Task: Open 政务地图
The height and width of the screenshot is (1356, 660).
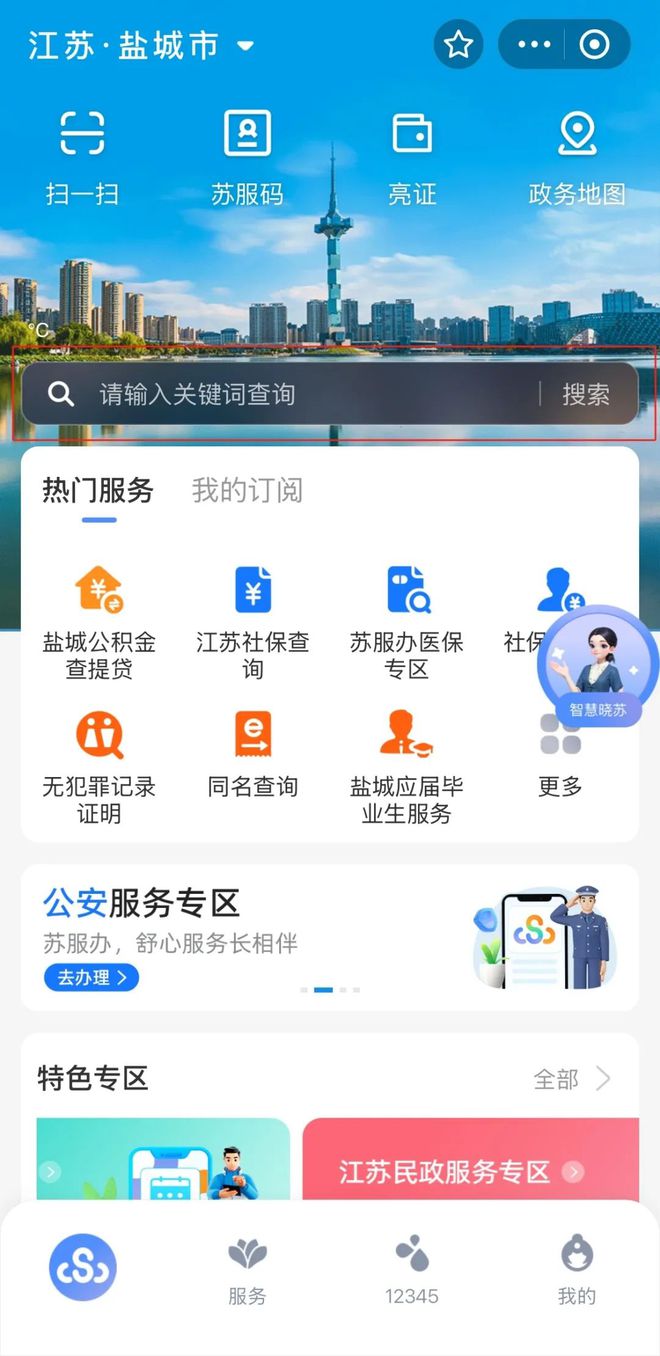Action: pos(577,157)
